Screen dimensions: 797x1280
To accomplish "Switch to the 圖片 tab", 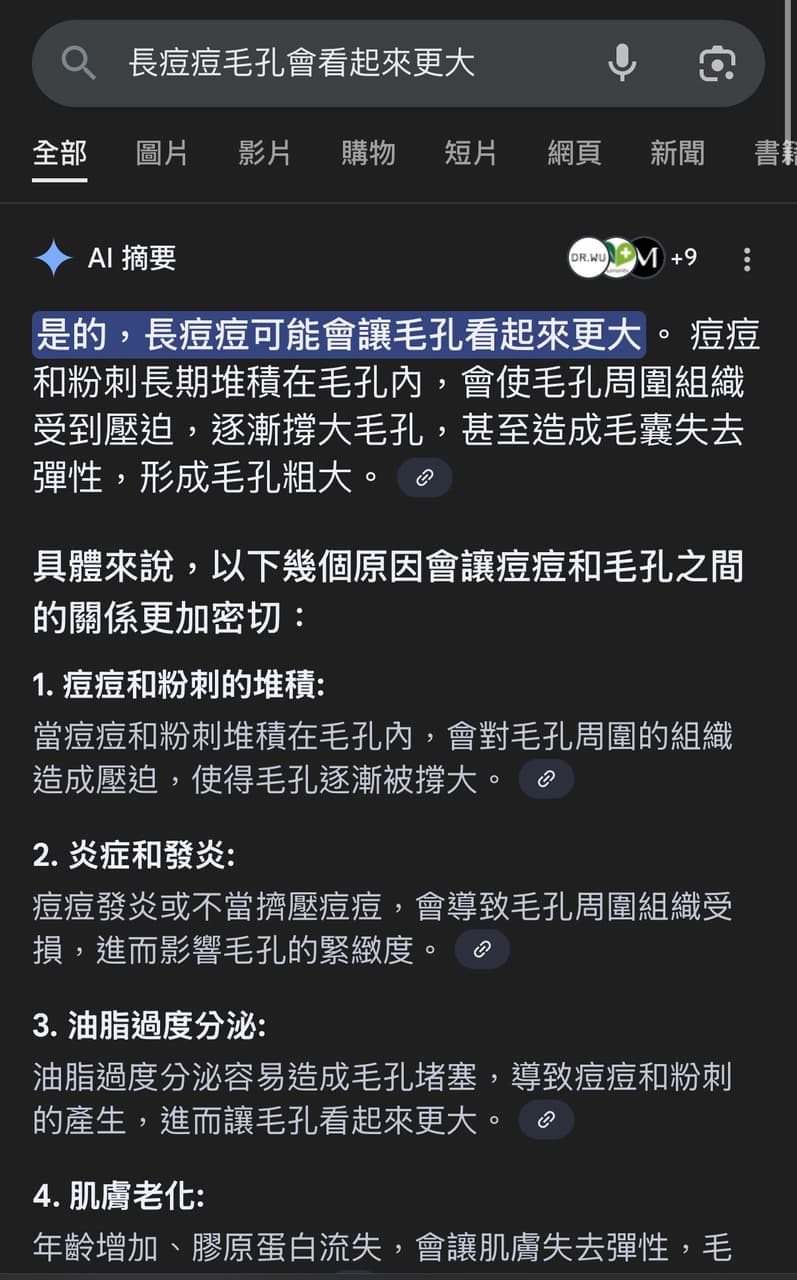I will 162,153.
